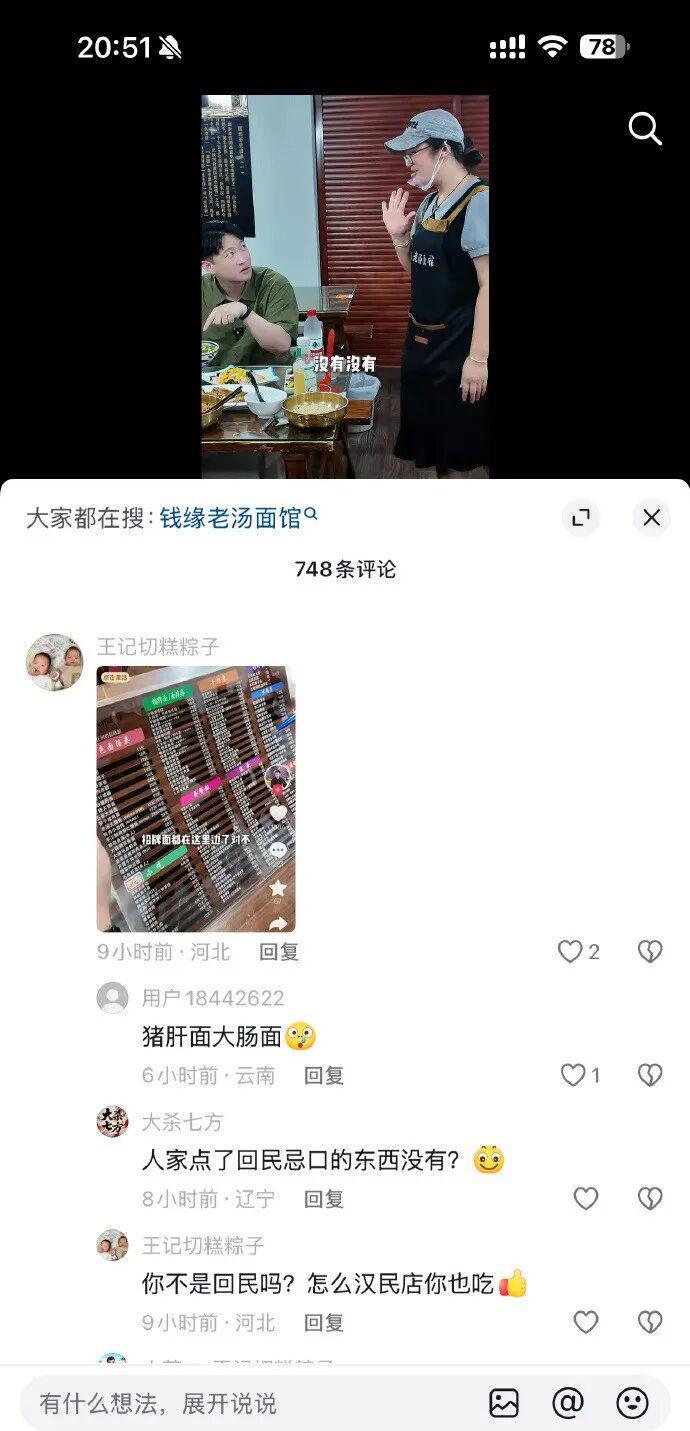Reply to 用户18442622's comment
The image size is (690, 1431).
(x=324, y=1076)
